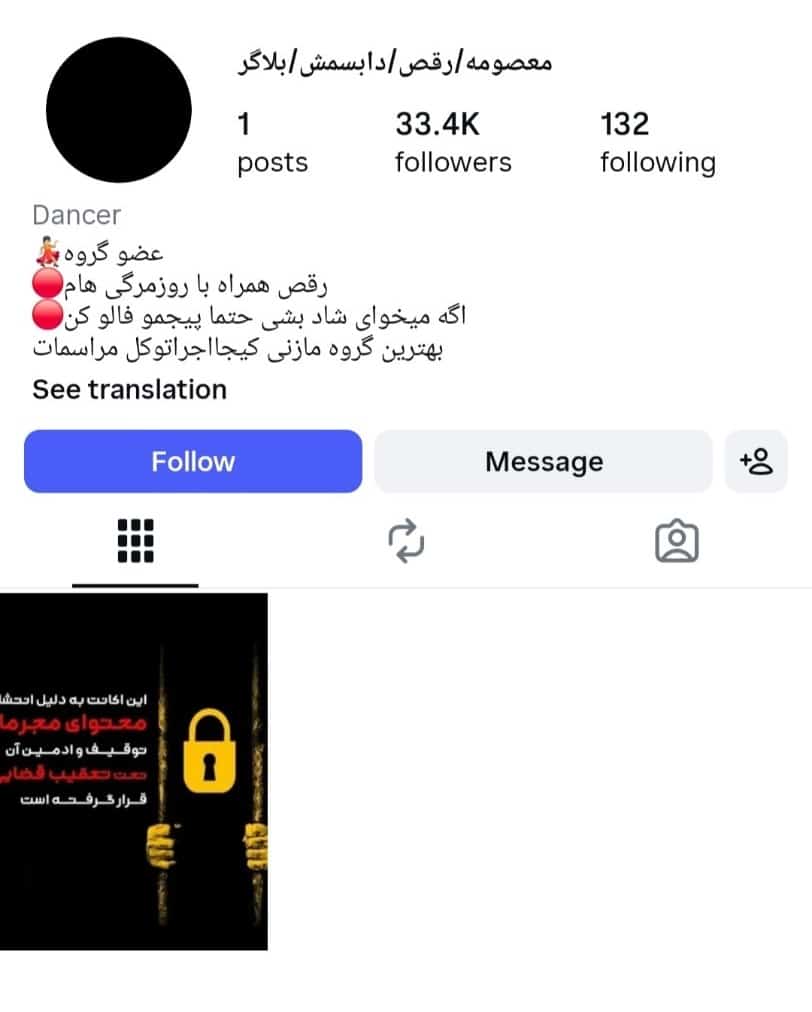
Task: Expand the posts count showing 1
Action: (x=271, y=140)
